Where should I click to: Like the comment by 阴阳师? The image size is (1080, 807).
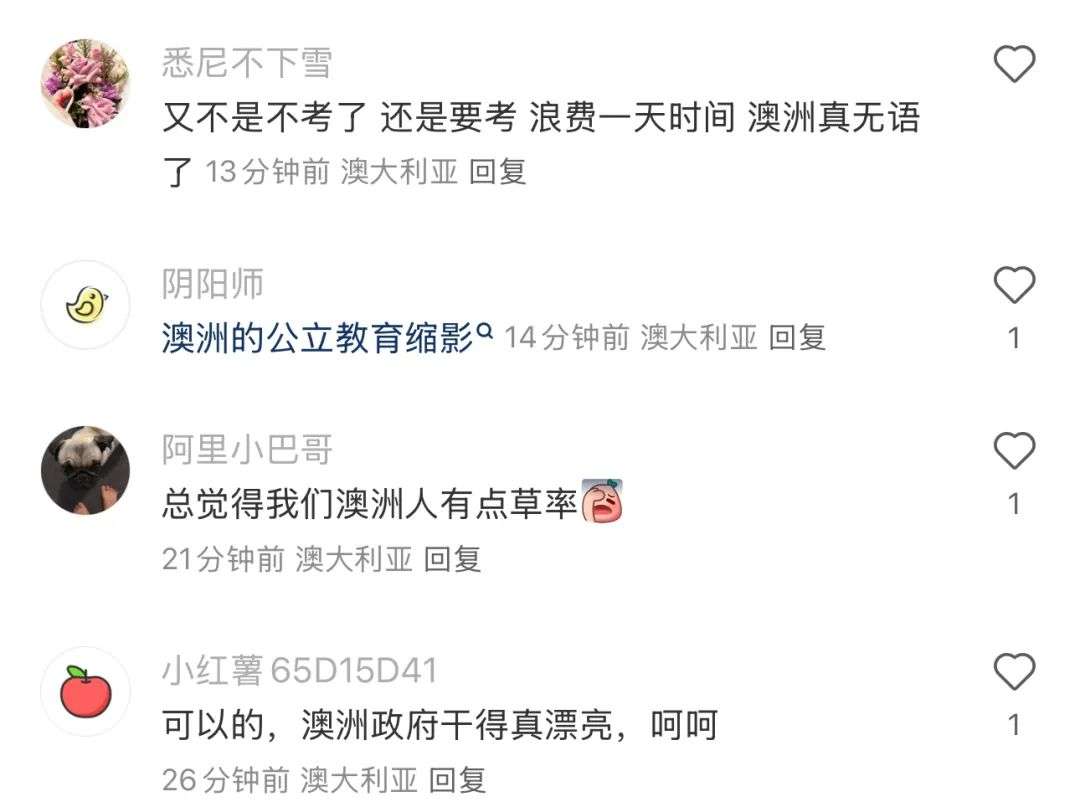click(x=1014, y=286)
